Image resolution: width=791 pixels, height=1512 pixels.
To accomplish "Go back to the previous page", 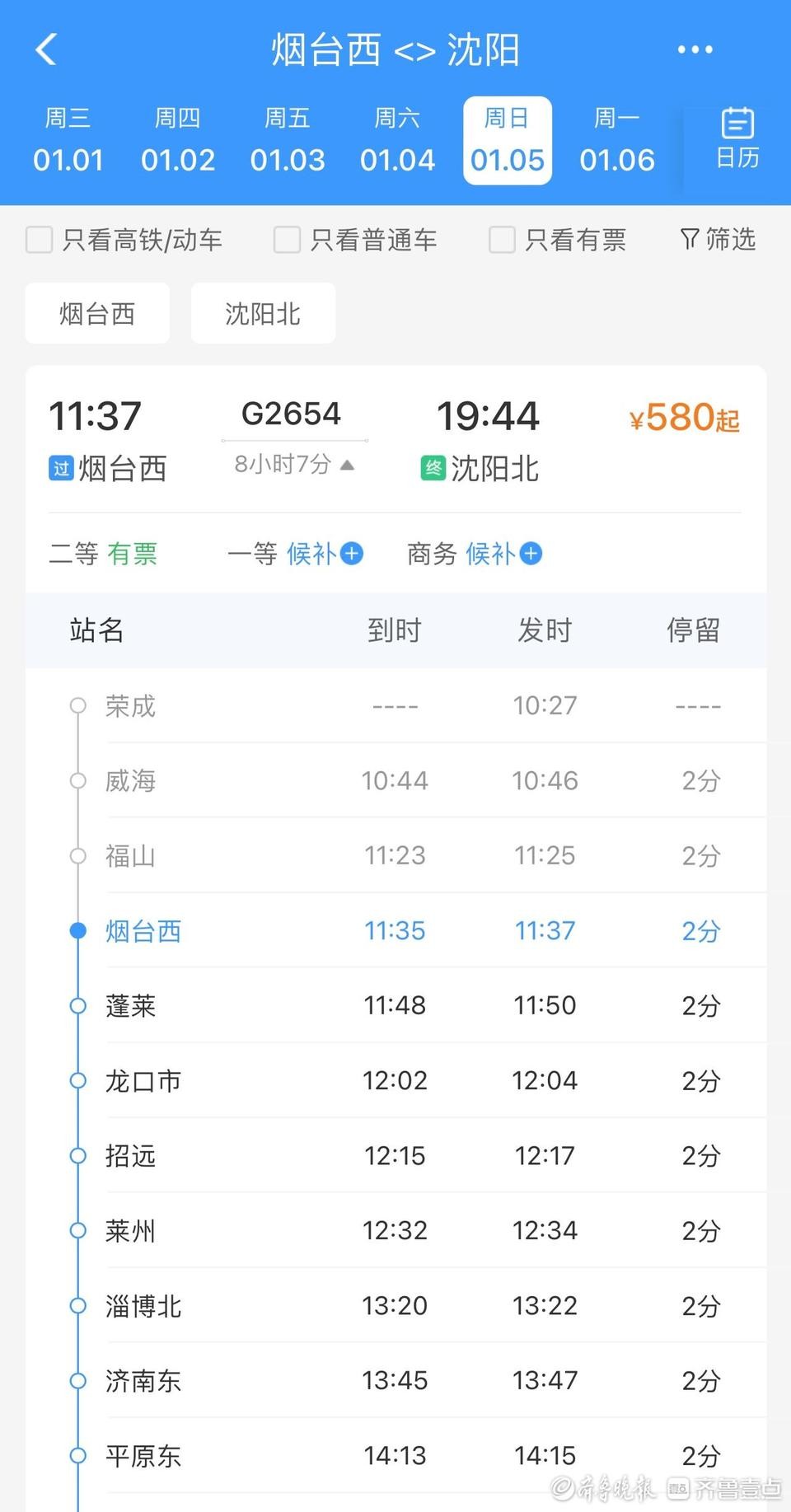I will pos(46,49).
